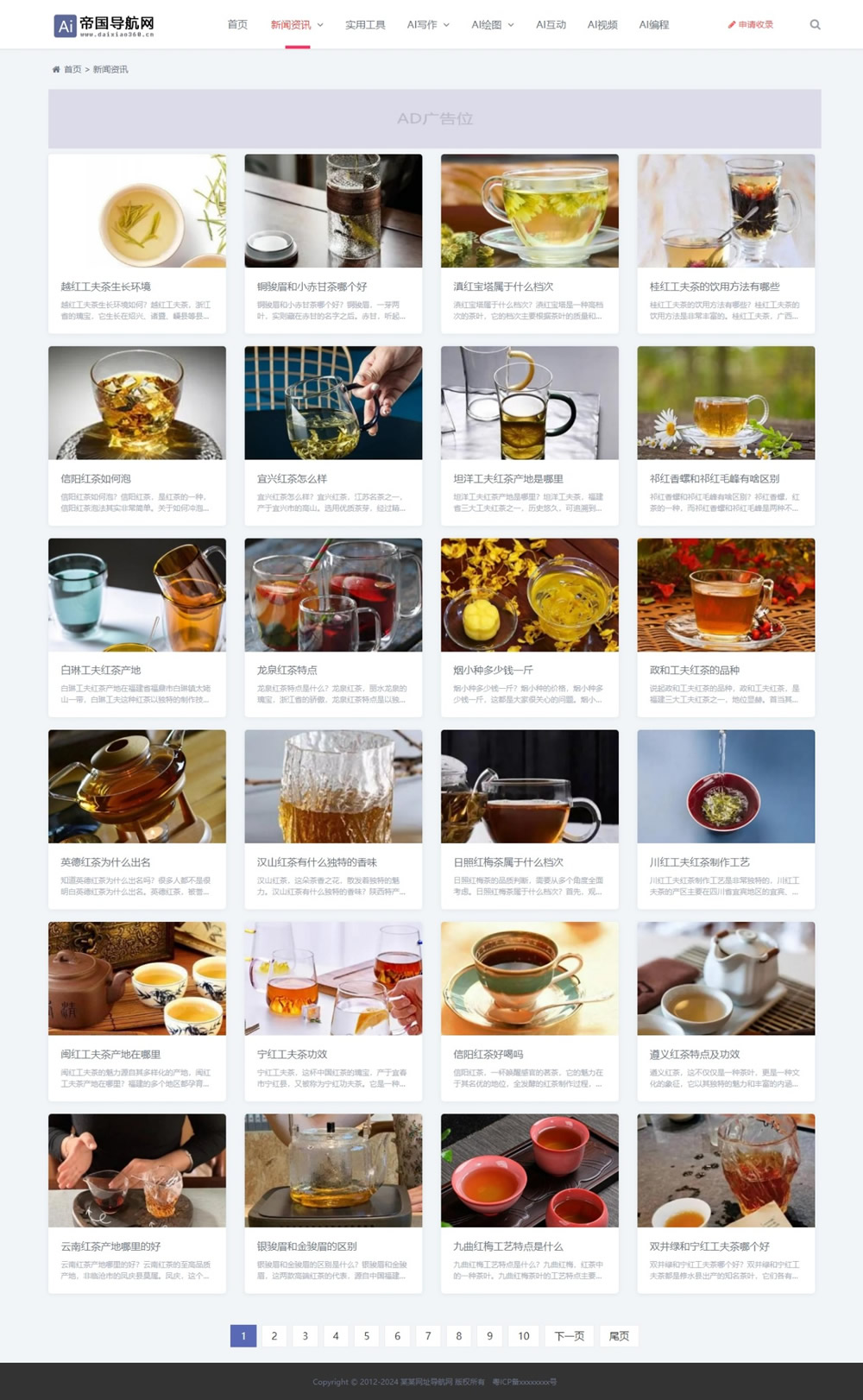The height and width of the screenshot is (1400, 863).
Task: Go to 下一页 next page
Action: (x=569, y=1336)
